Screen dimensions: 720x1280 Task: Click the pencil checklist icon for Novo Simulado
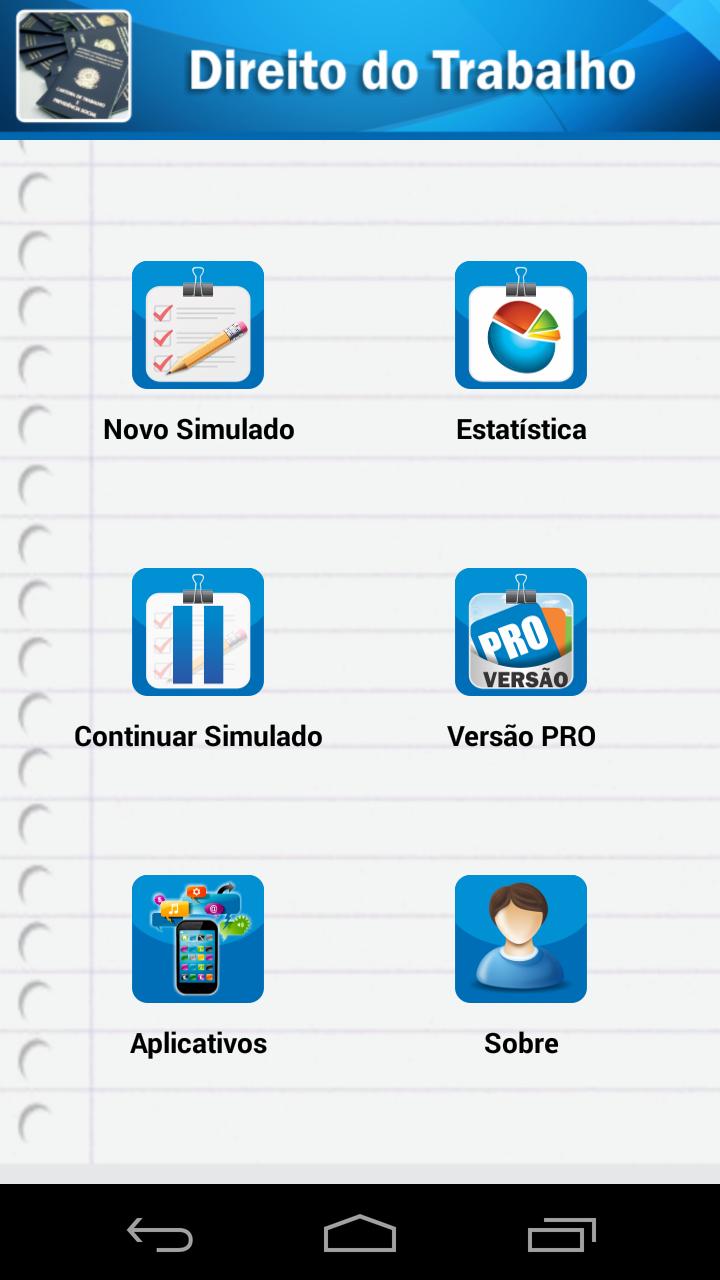197,325
